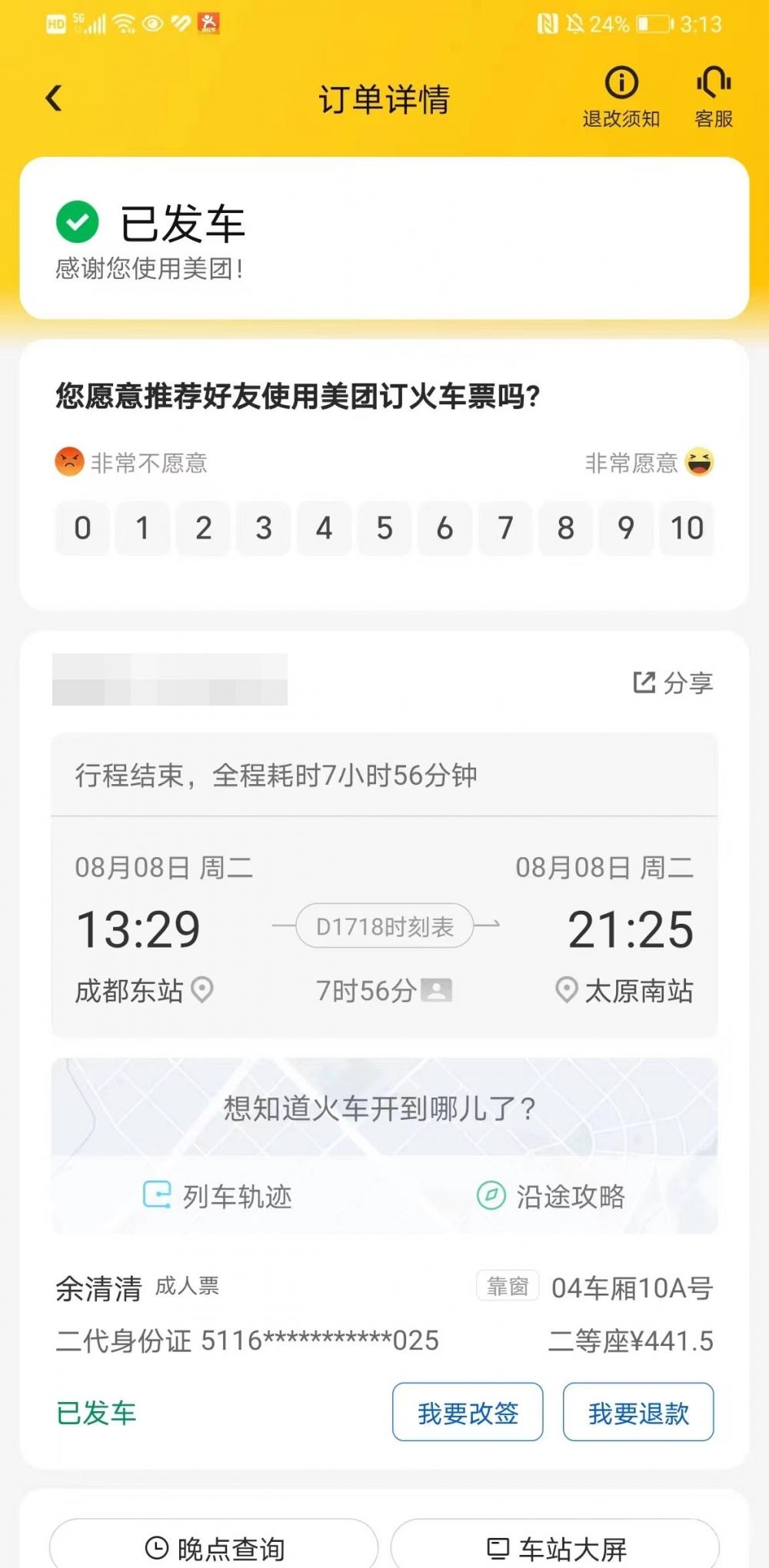Open 退改须知 refund and change notice
Screen dimensions: 769x1568
(x=621, y=97)
